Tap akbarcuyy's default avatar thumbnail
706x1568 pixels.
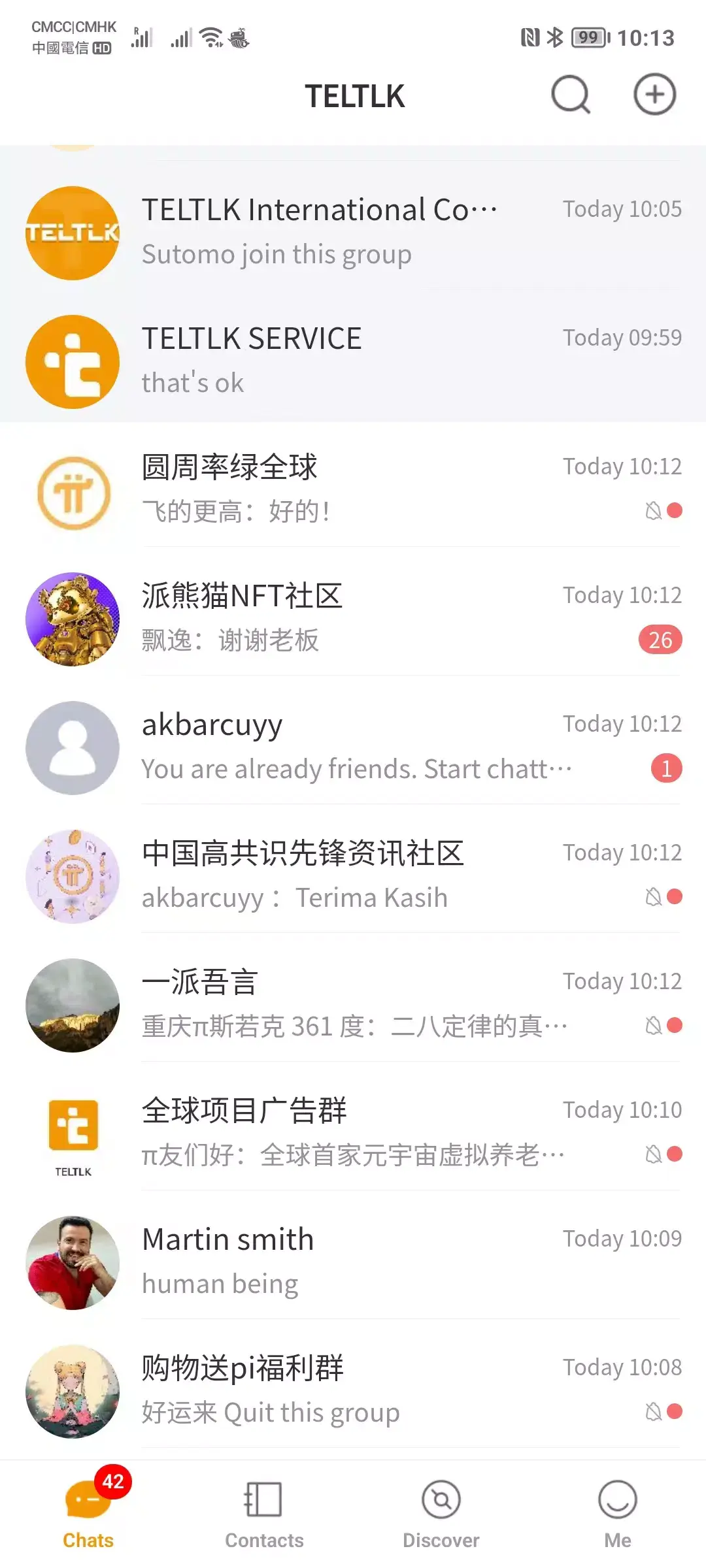(x=72, y=748)
